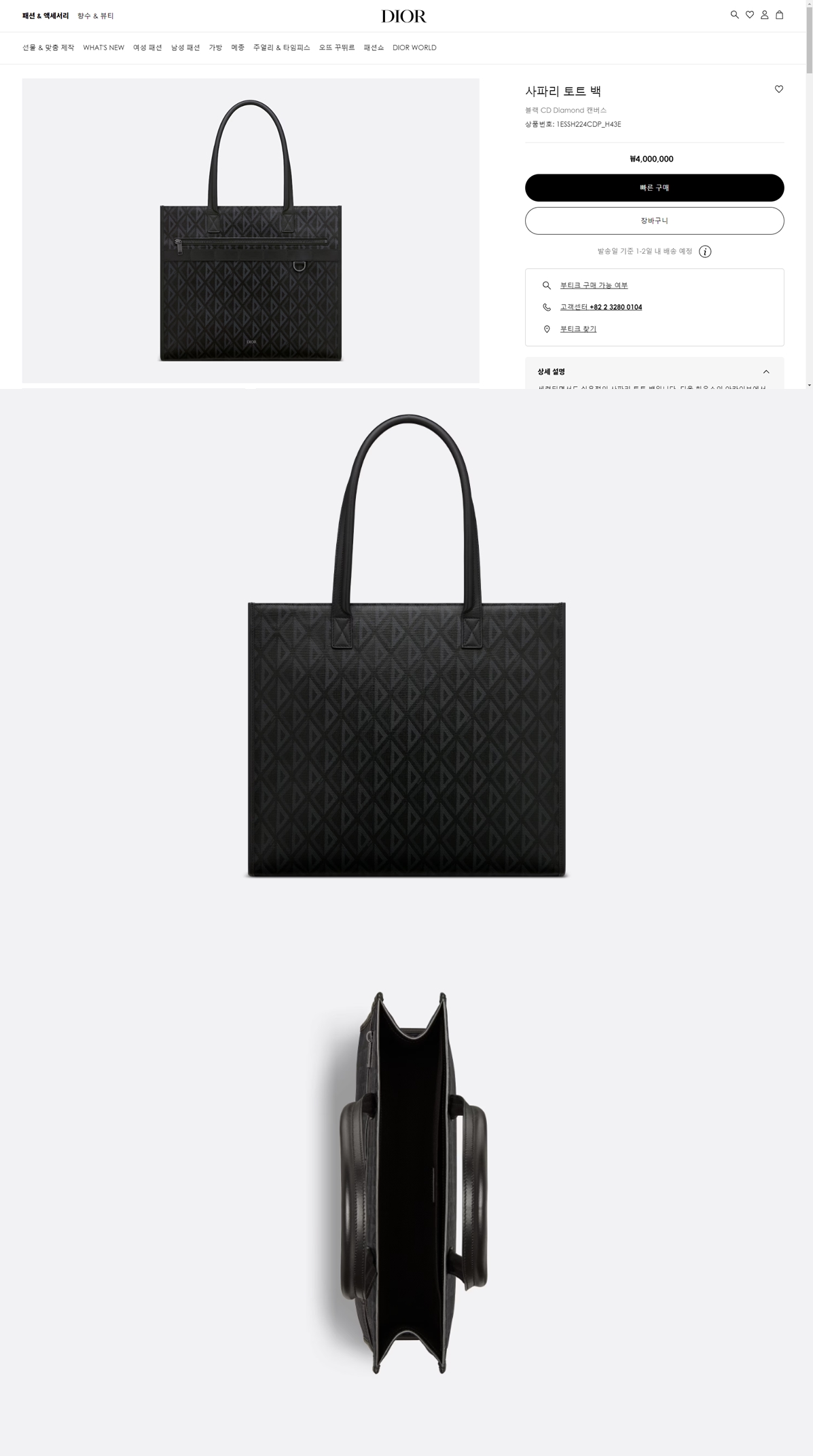The height and width of the screenshot is (1456, 813).
Task: Add 사파리 토트 백 to wishlist
Action: (x=779, y=89)
